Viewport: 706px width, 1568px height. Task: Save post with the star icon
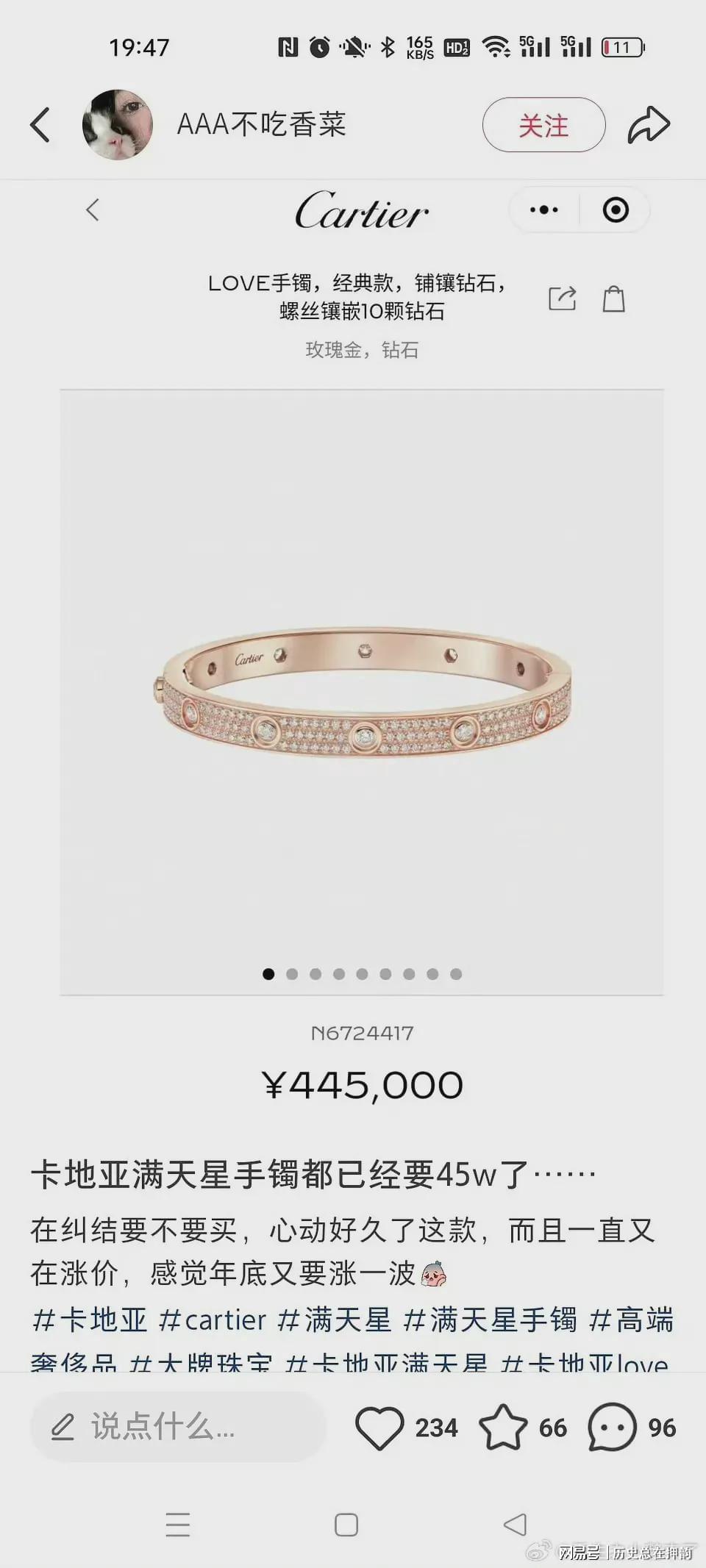coord(503,1427)
